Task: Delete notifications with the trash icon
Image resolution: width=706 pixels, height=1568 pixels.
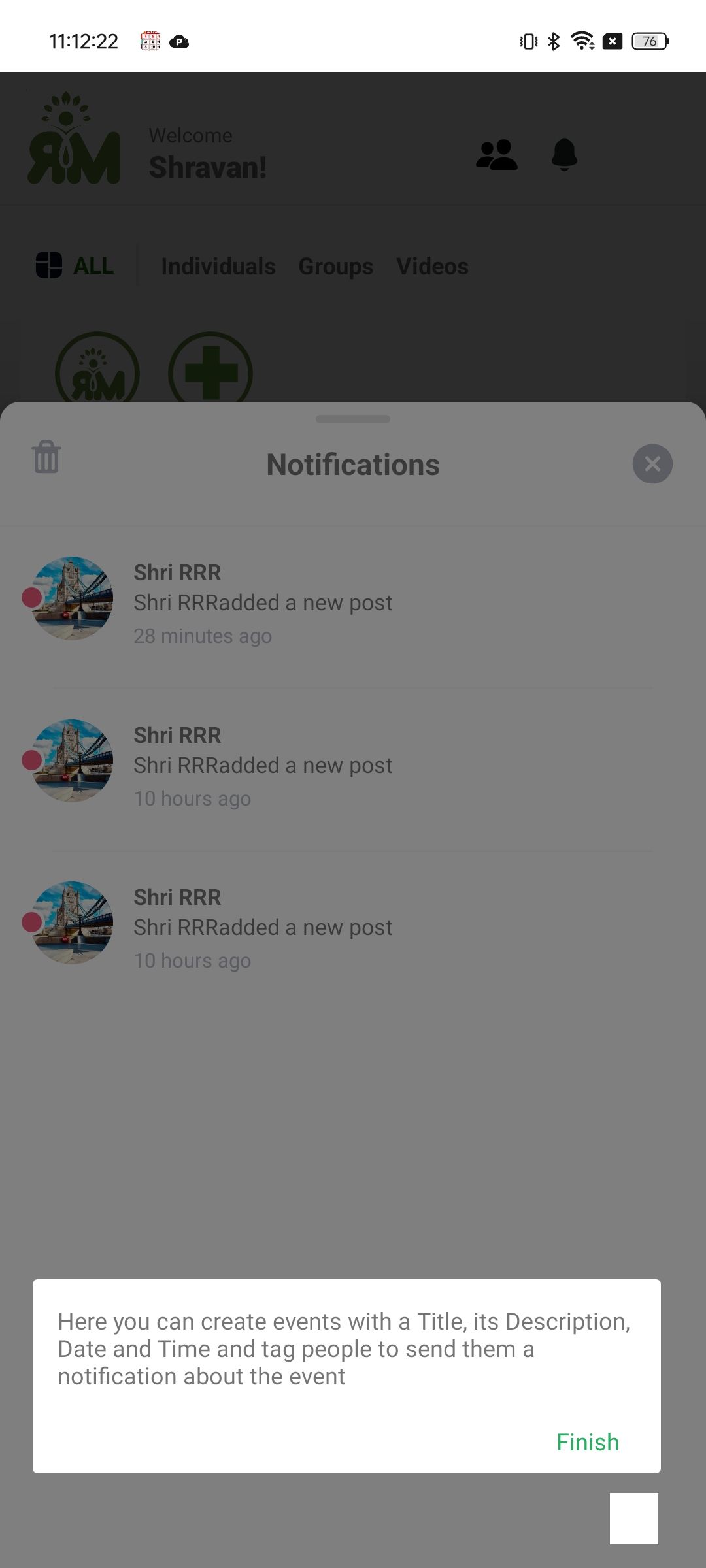Action: (x=46, y=457)
